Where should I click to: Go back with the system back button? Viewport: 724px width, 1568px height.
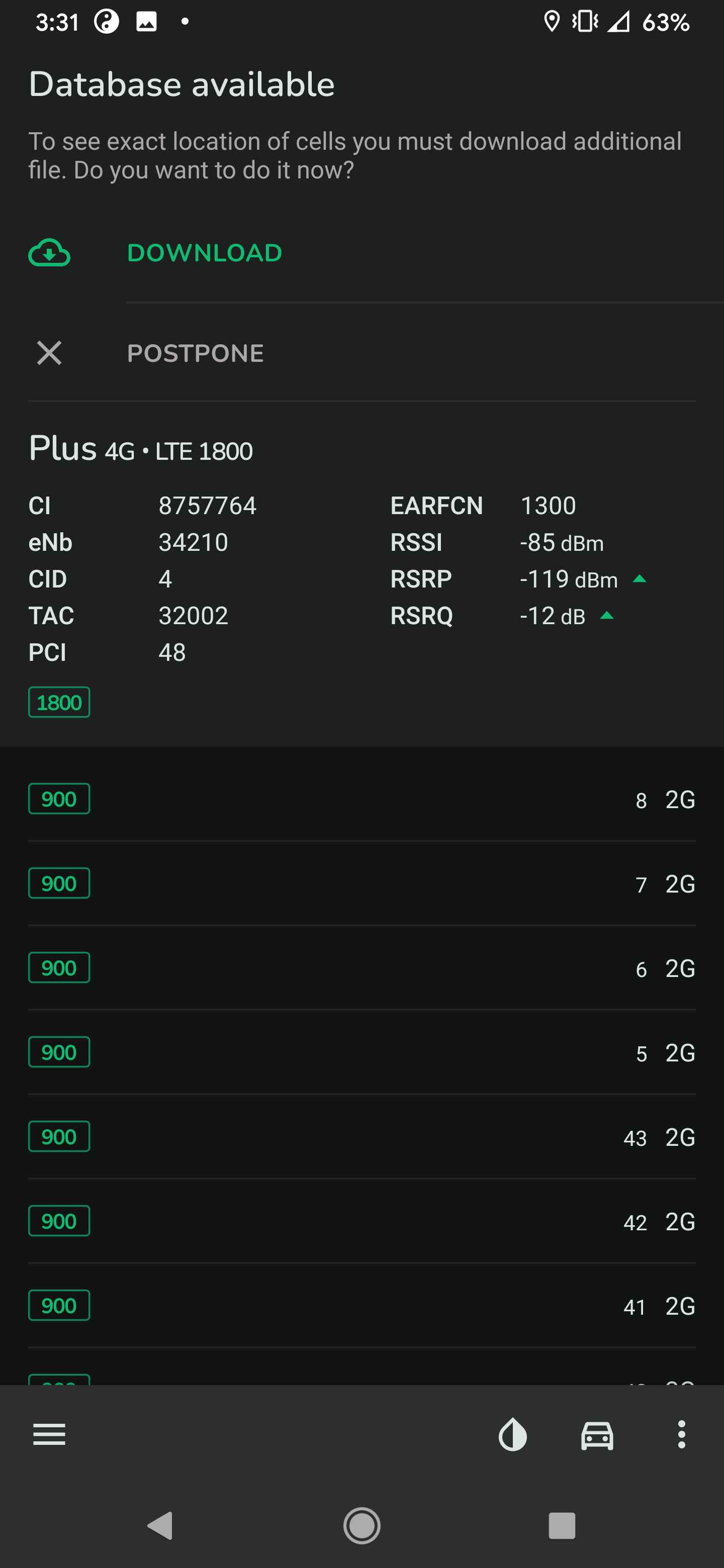click(161, 1526)
